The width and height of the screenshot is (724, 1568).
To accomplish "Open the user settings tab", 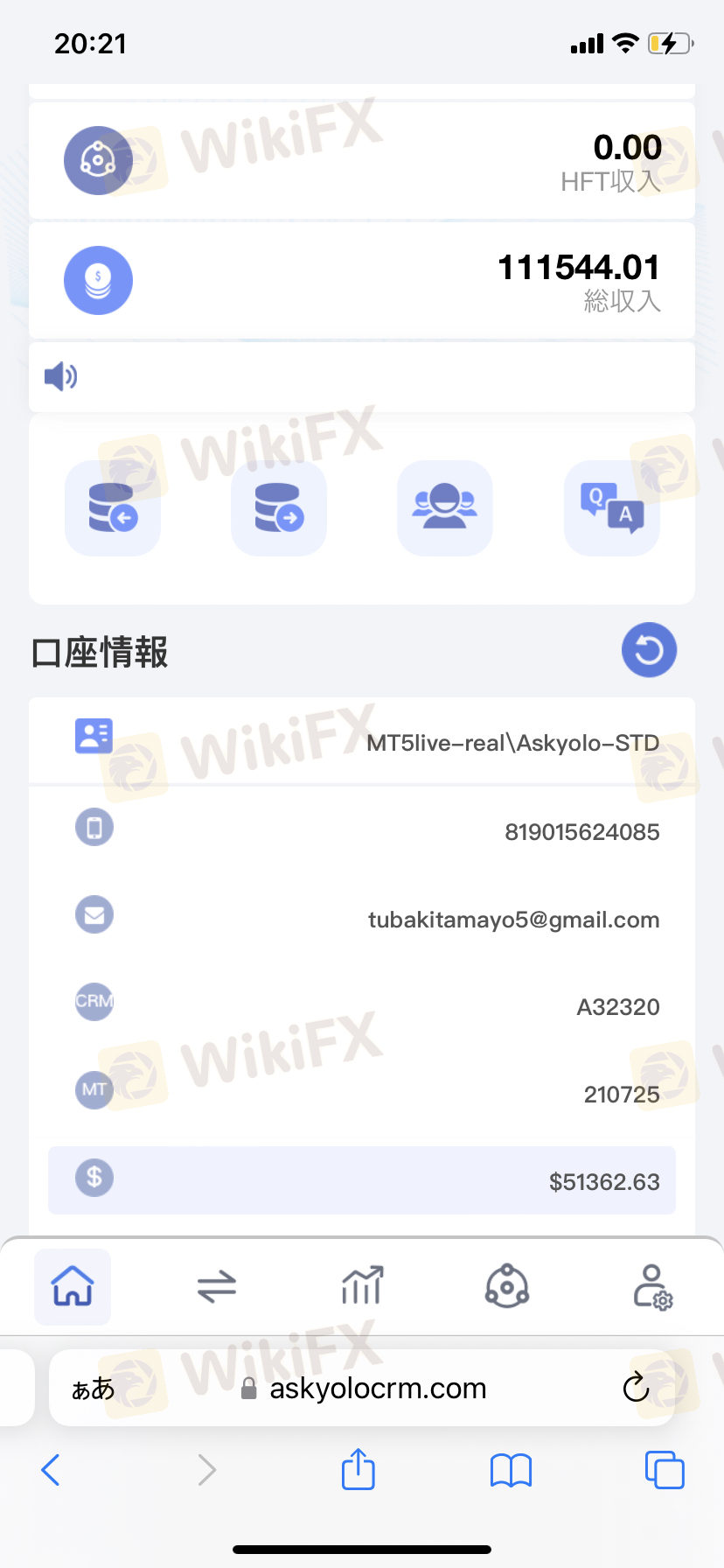I will pyautogui.click(x=652, y=1286).
